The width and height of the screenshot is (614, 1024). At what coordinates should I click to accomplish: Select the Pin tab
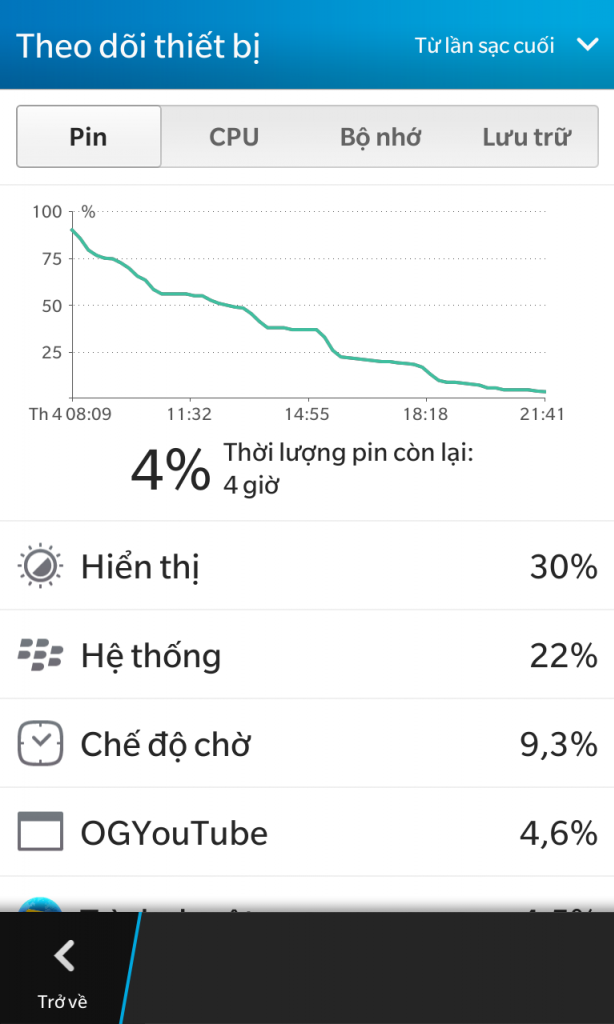coord(89,137)
